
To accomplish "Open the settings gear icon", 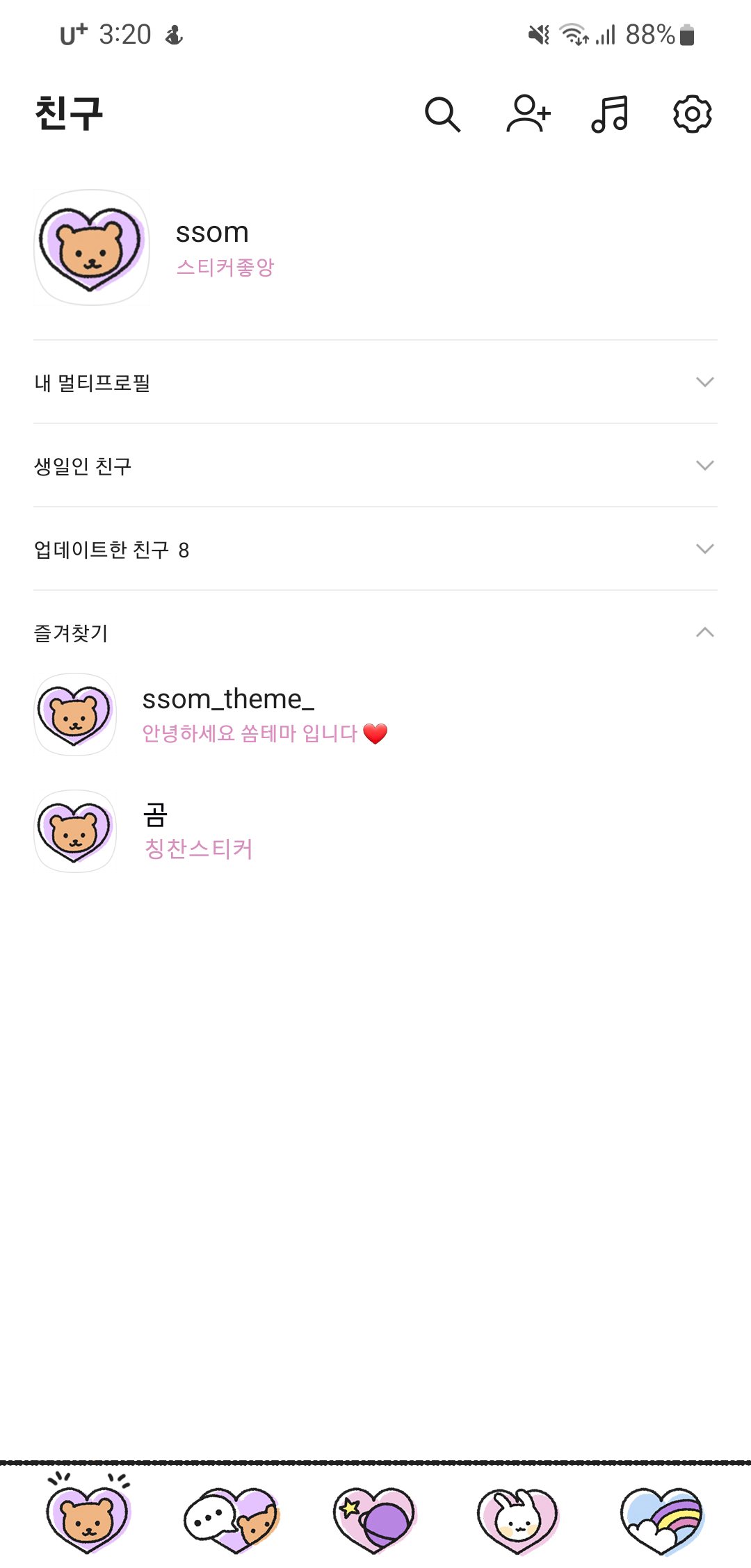I will (x=691, y=115).
